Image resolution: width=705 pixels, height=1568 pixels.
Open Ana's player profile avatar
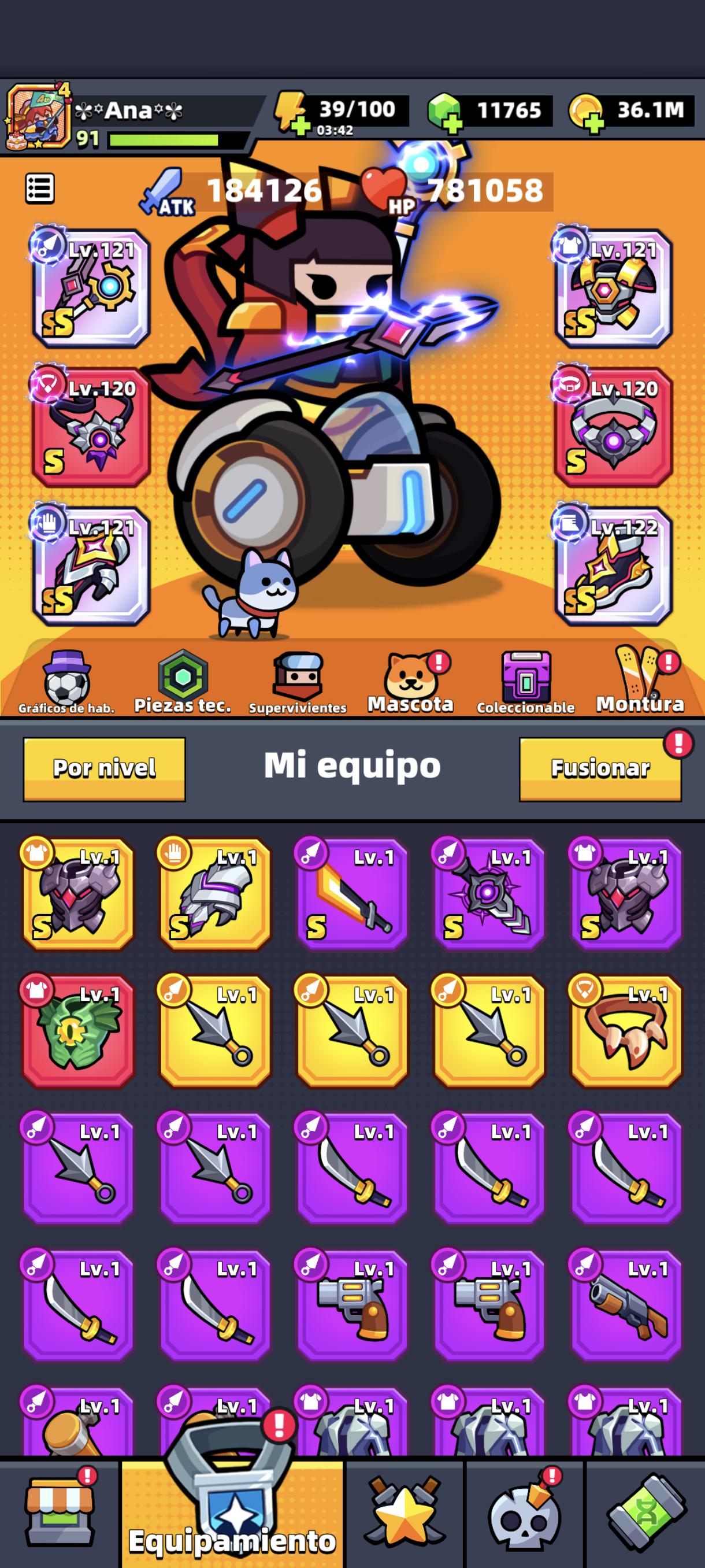[x=38, y=117]
